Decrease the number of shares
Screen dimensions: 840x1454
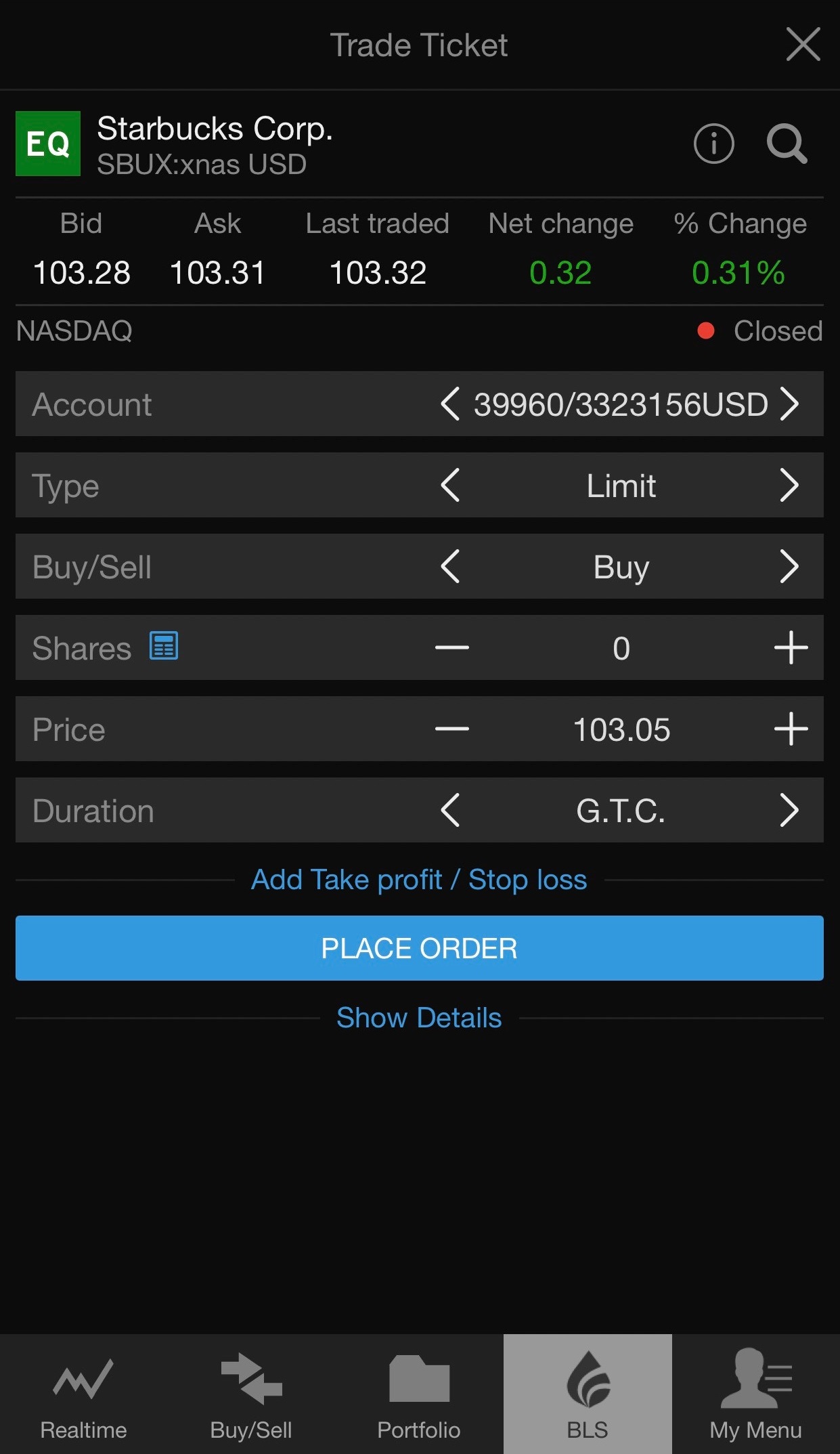tap(451, 648)
